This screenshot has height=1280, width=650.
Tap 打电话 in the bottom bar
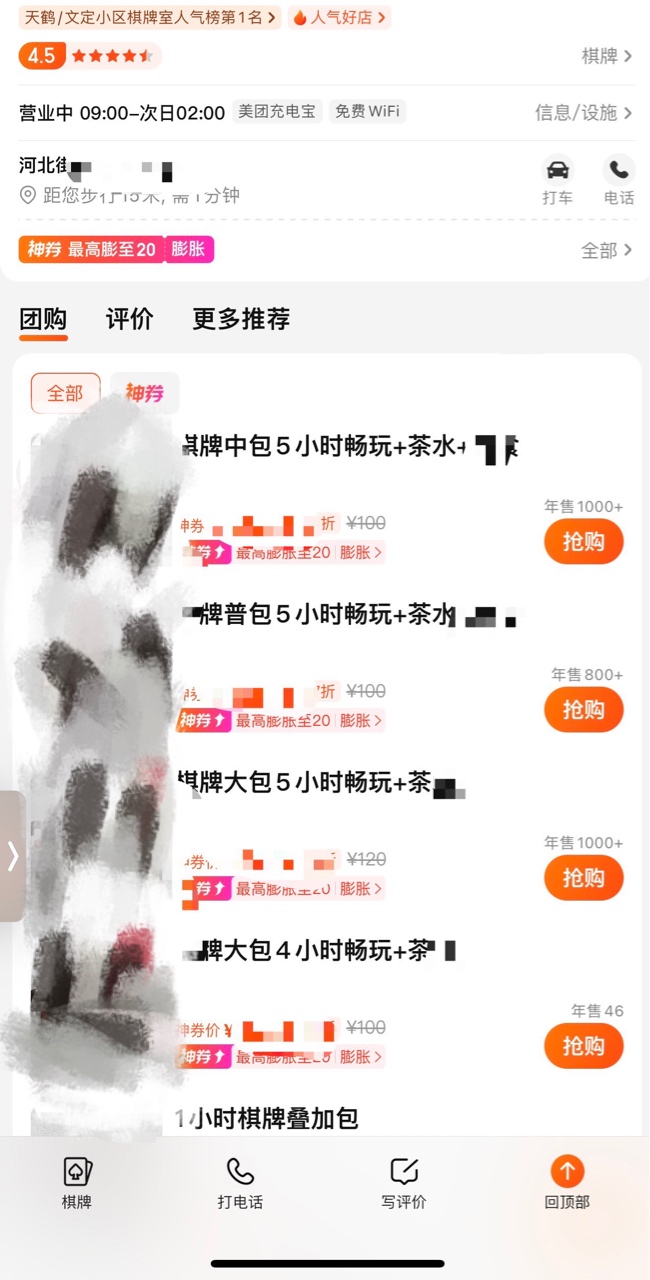click(240, 1183)
